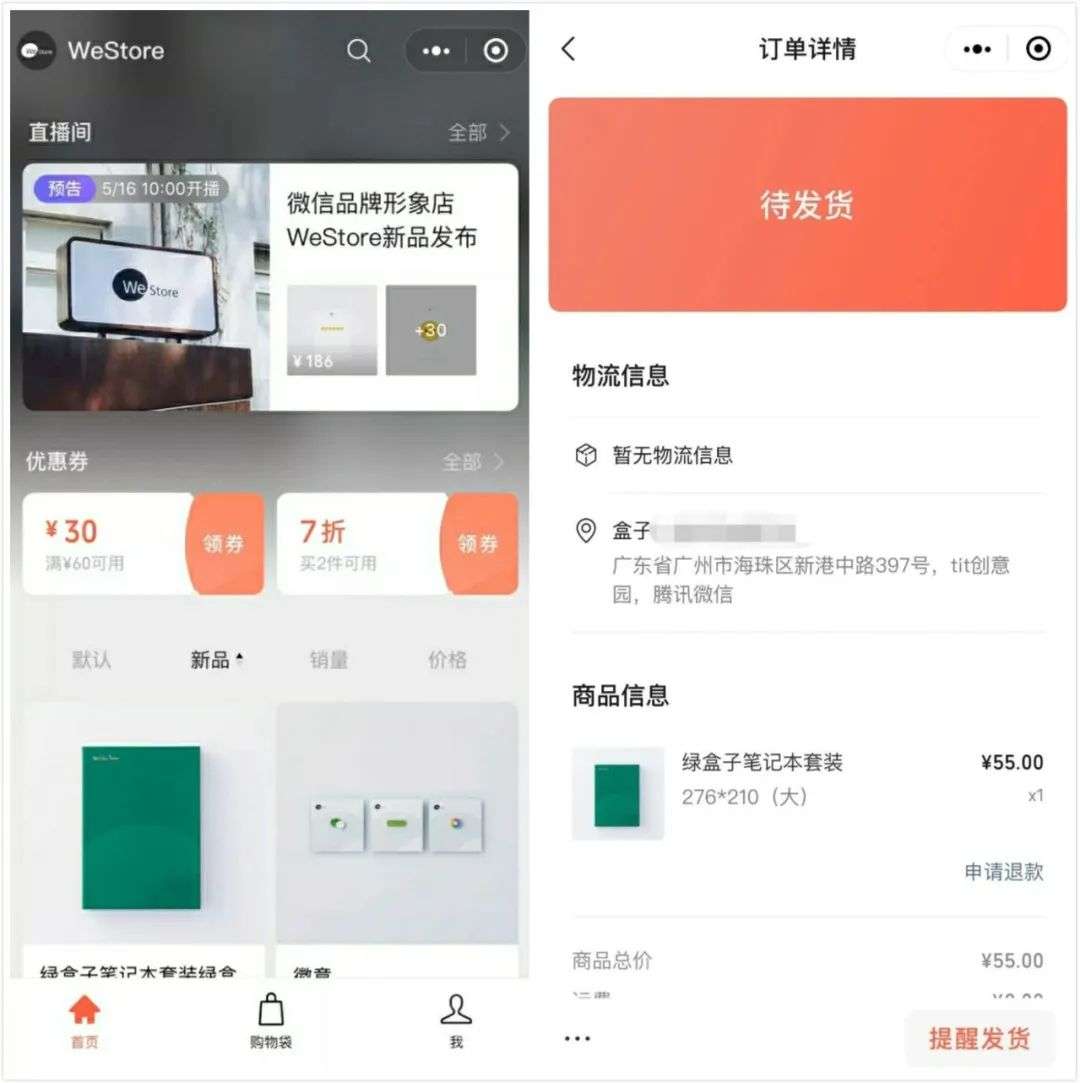Claim the ¥30 coupon with 领券
1080x1083 pixels.
(224, 544)
